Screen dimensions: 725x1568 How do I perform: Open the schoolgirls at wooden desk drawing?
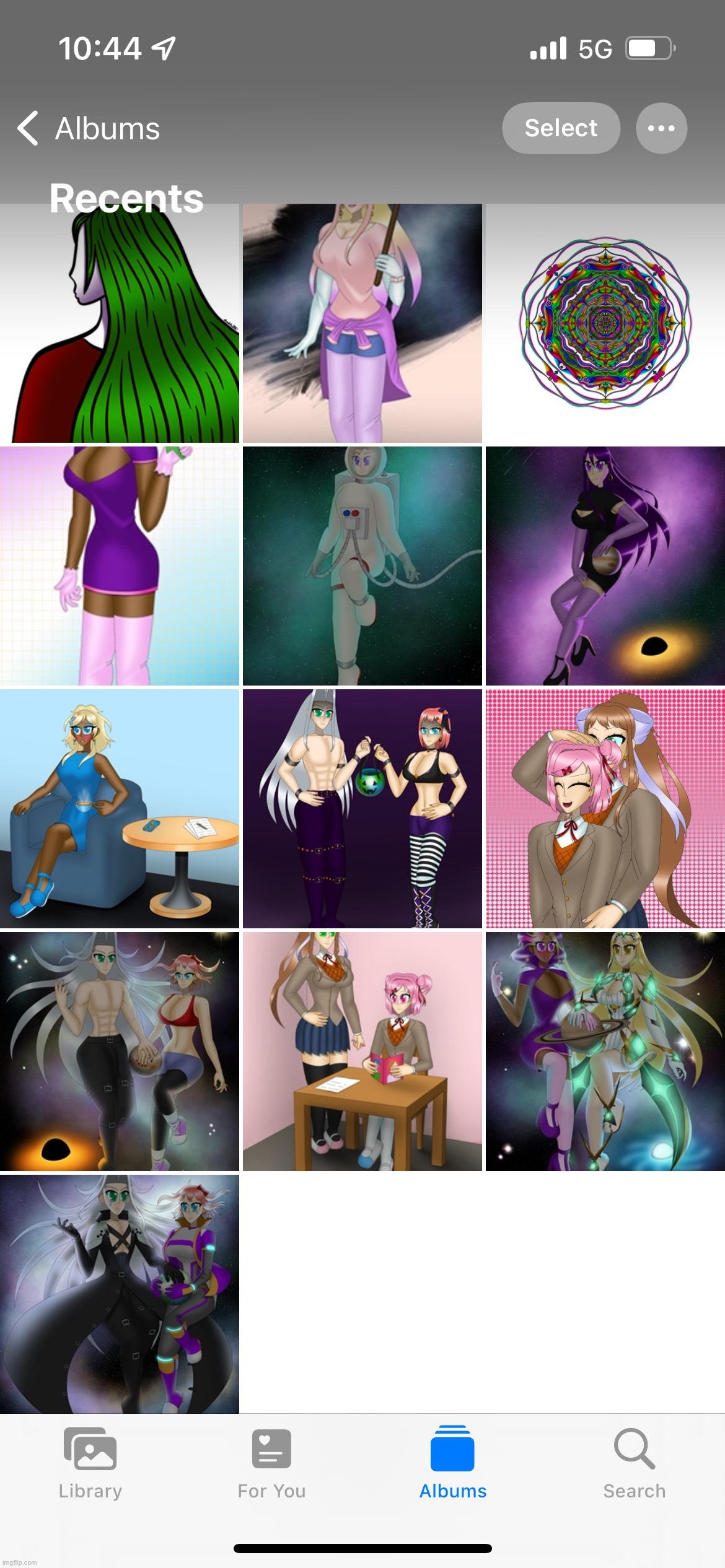click(x=362, y=1051)
